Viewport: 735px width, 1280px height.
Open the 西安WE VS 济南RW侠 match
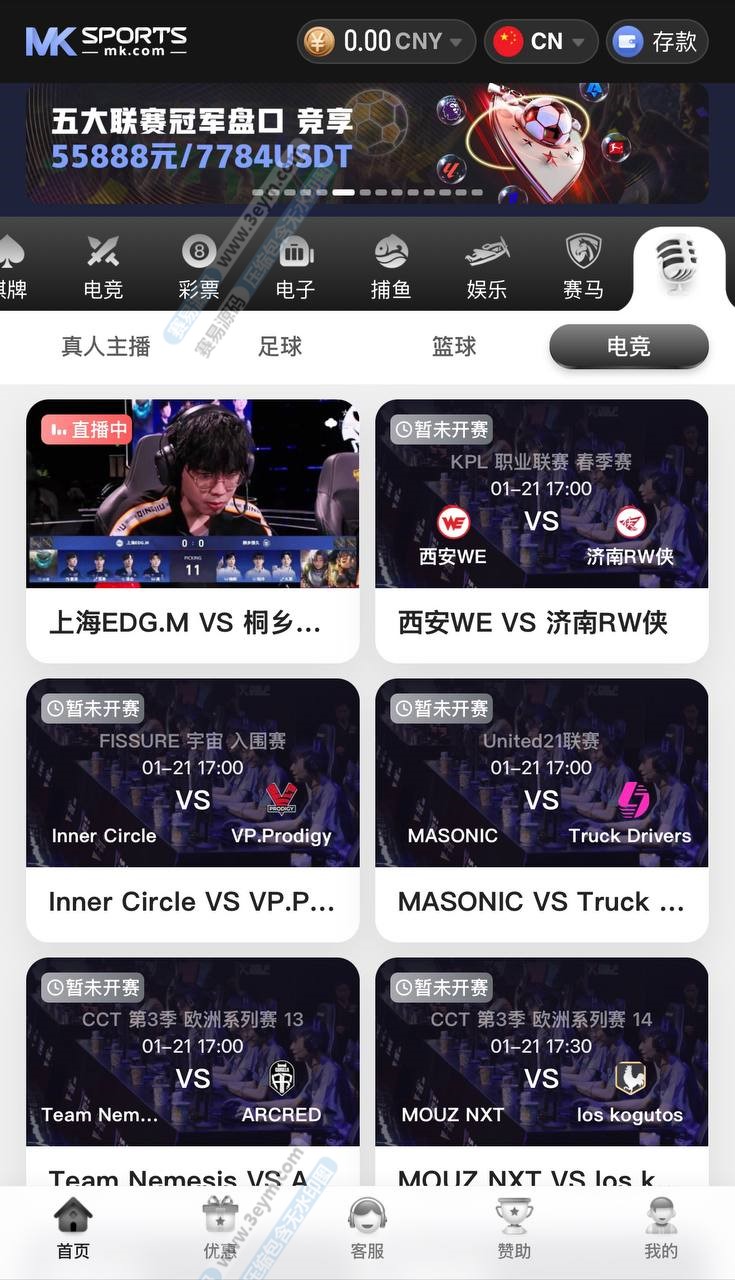541,530
